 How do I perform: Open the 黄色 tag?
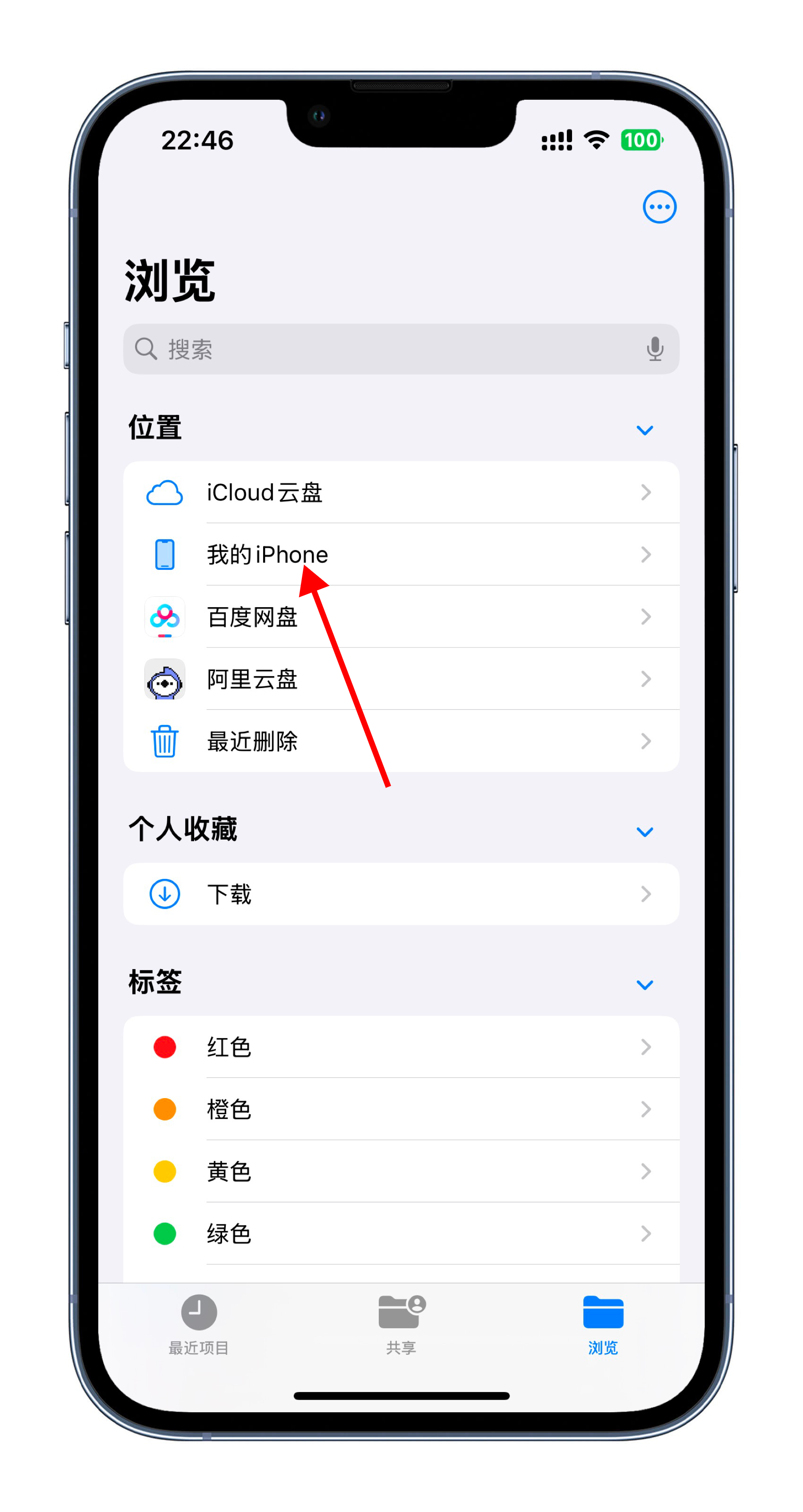(401, 1172)
